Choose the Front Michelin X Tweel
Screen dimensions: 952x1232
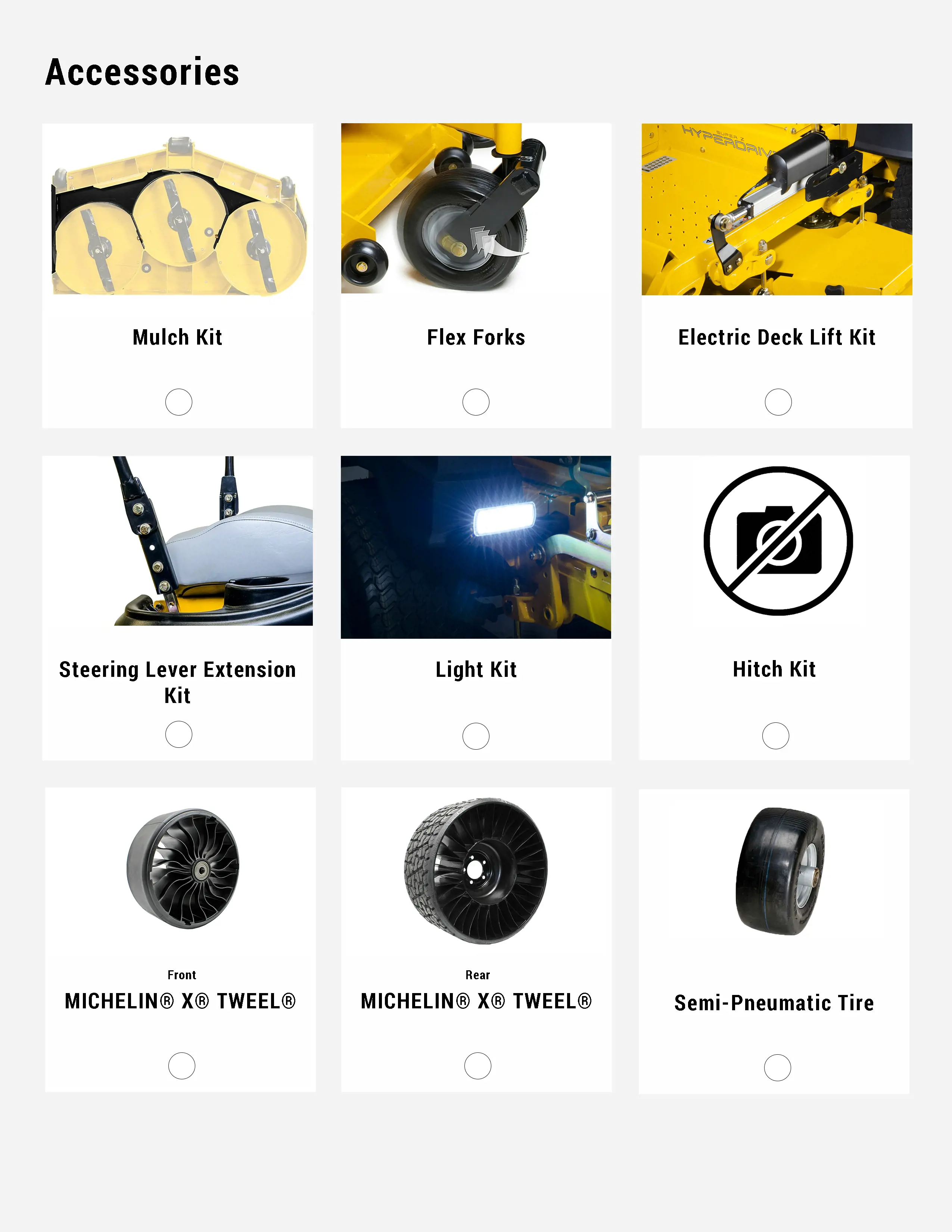(181, 1066)
